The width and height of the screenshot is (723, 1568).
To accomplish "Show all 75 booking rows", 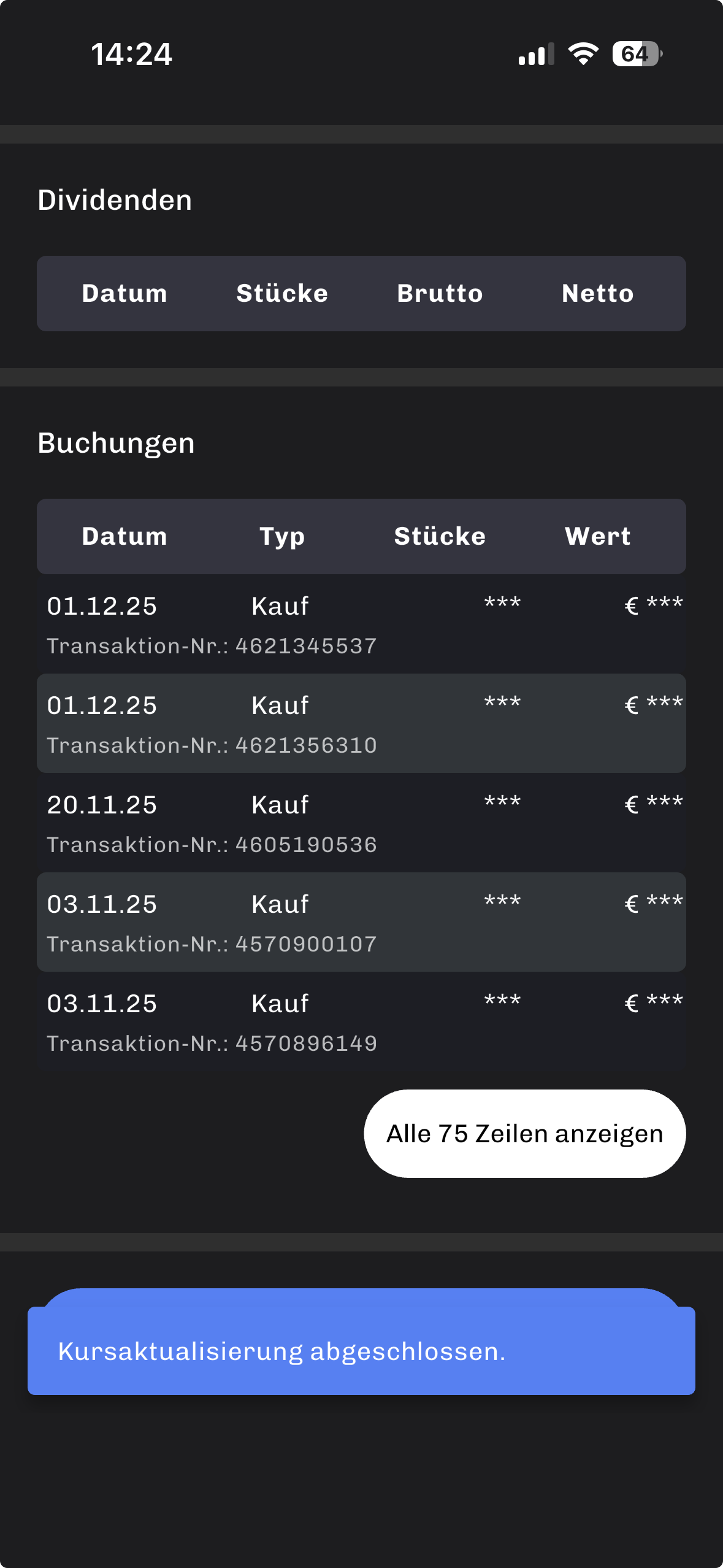I will point(524,1133).
